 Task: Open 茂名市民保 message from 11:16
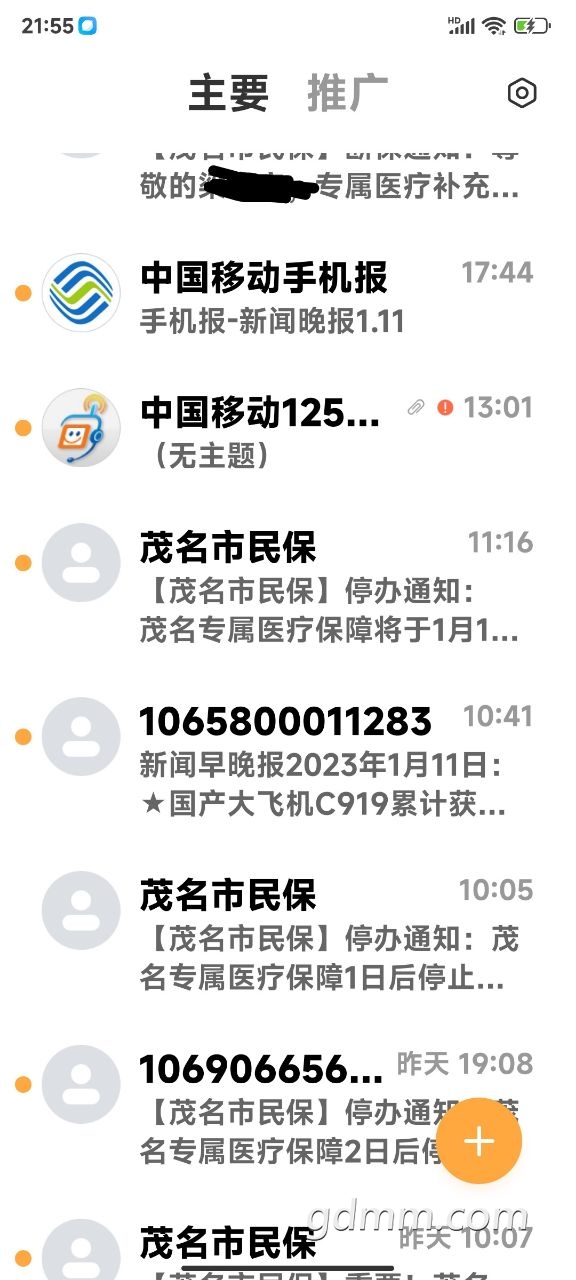tap(288, 586)
